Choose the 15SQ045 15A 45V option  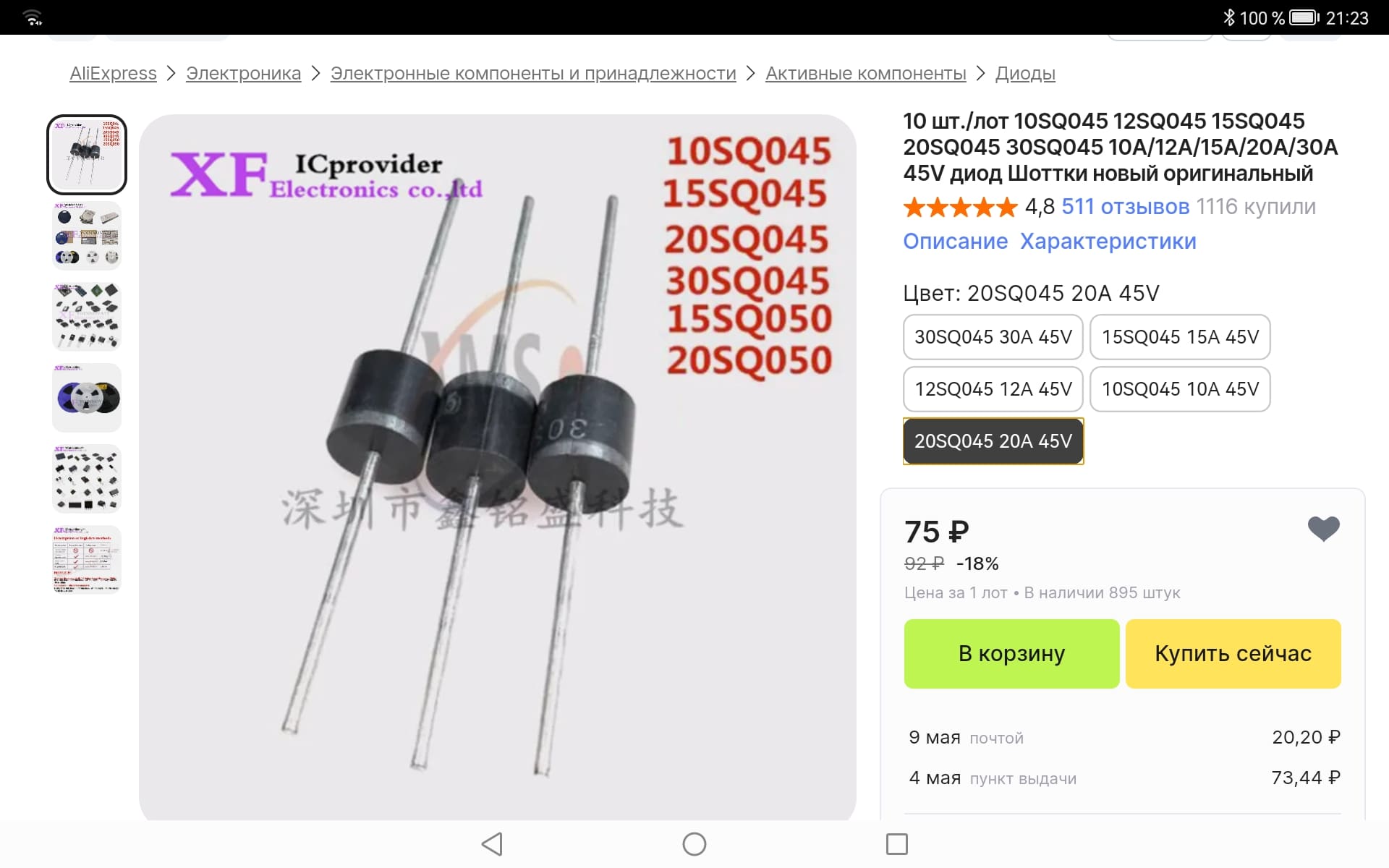tap(1180, 337)
